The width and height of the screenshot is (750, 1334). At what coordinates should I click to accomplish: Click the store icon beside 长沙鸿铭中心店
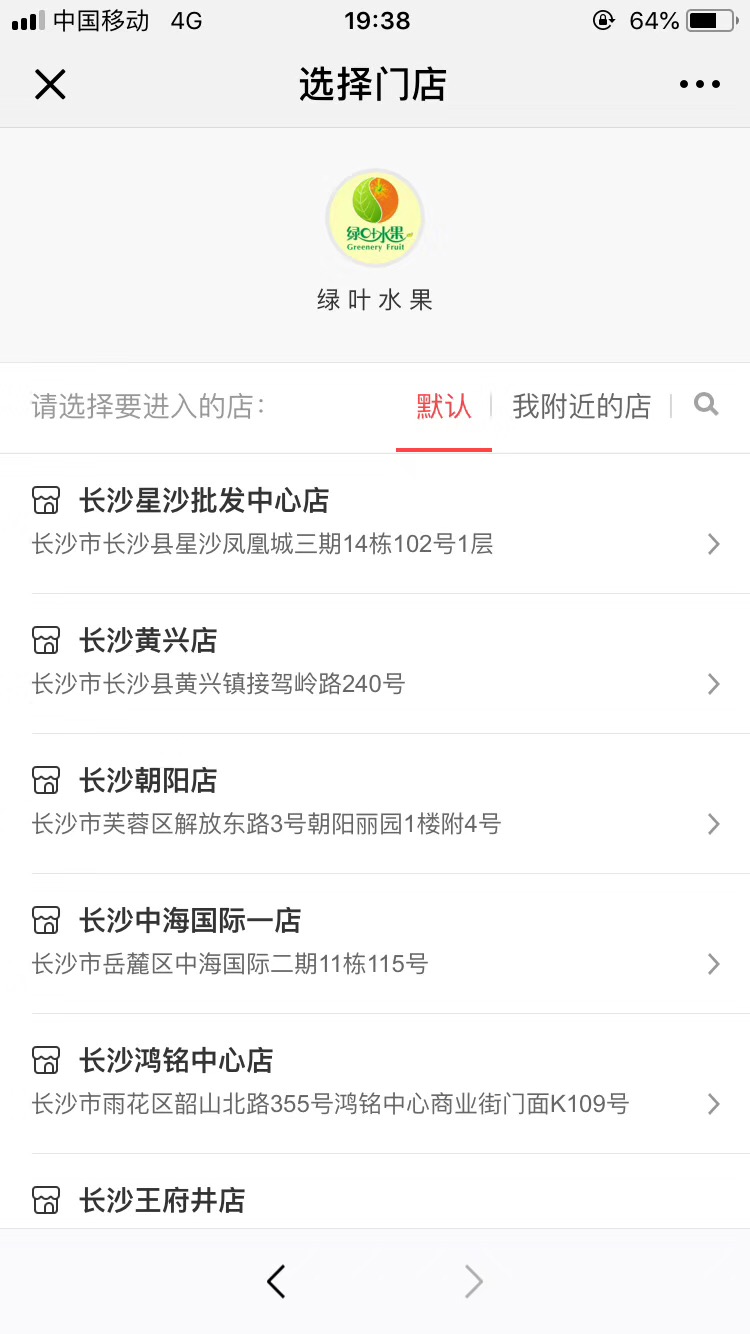47,1061
